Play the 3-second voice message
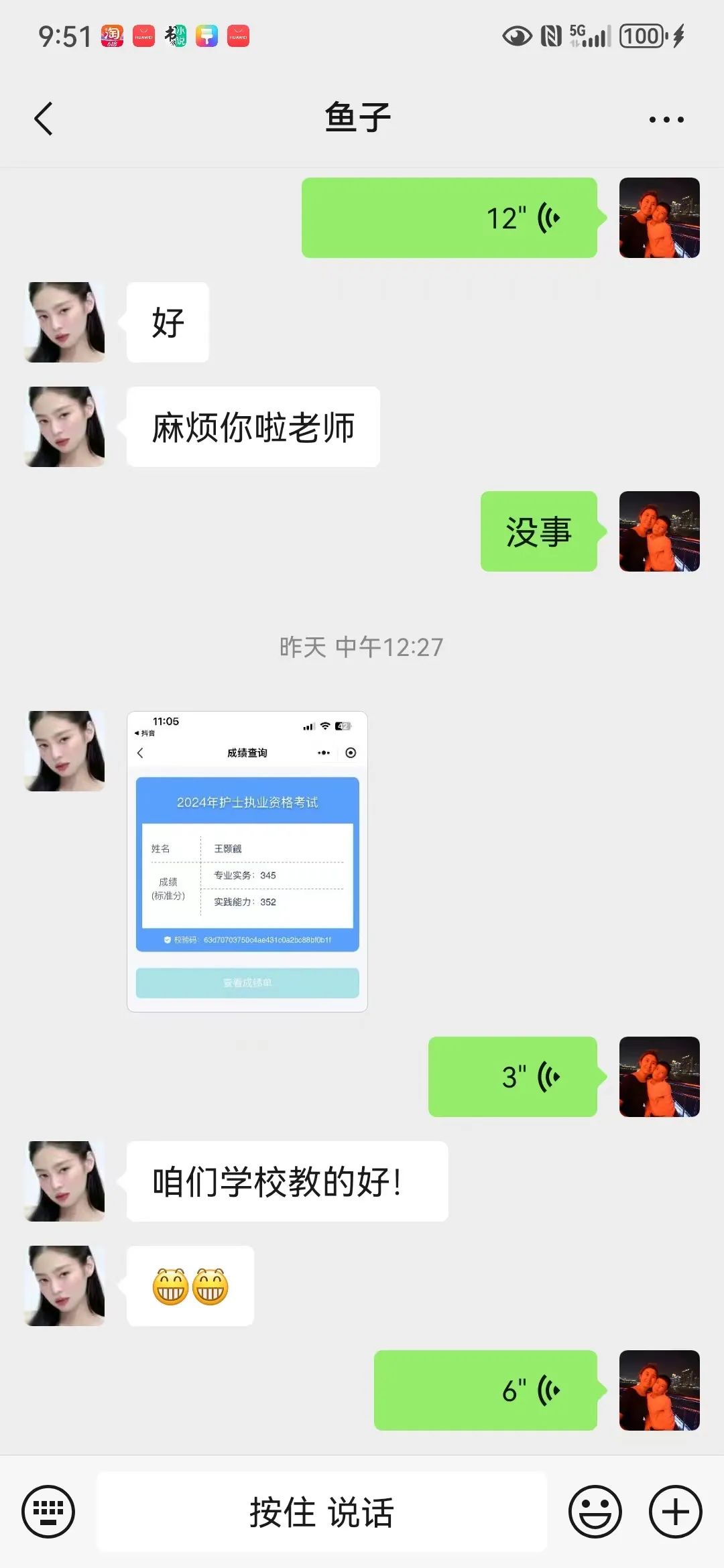This screenshot has height=1568, width=724. [x=513, y=1077]
